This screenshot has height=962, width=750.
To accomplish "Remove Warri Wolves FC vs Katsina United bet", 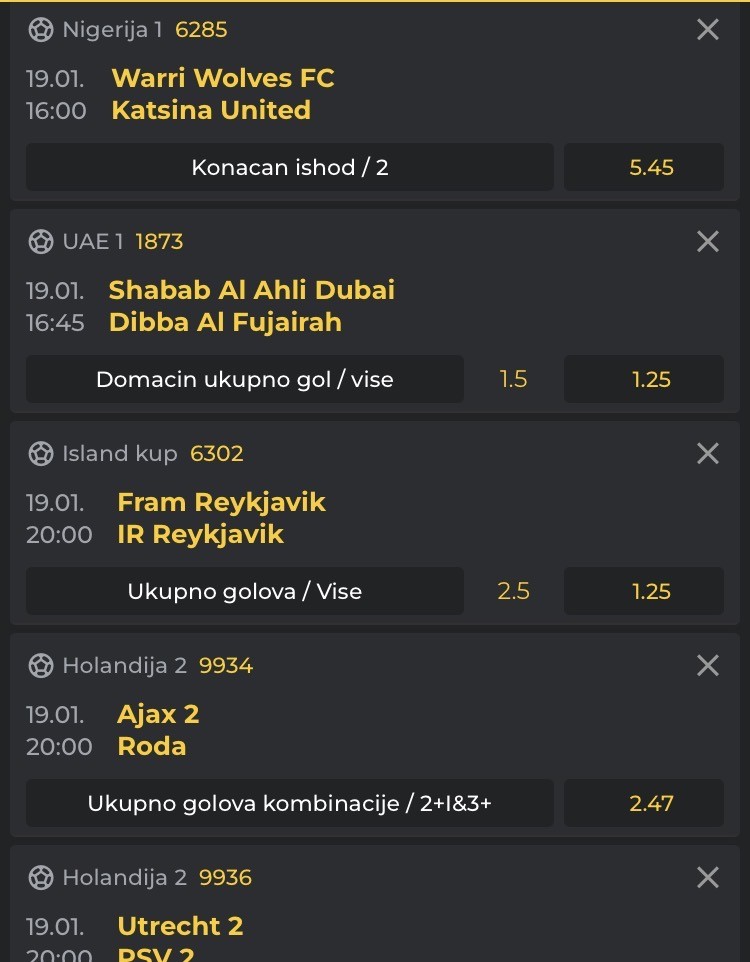I will 707,30.
